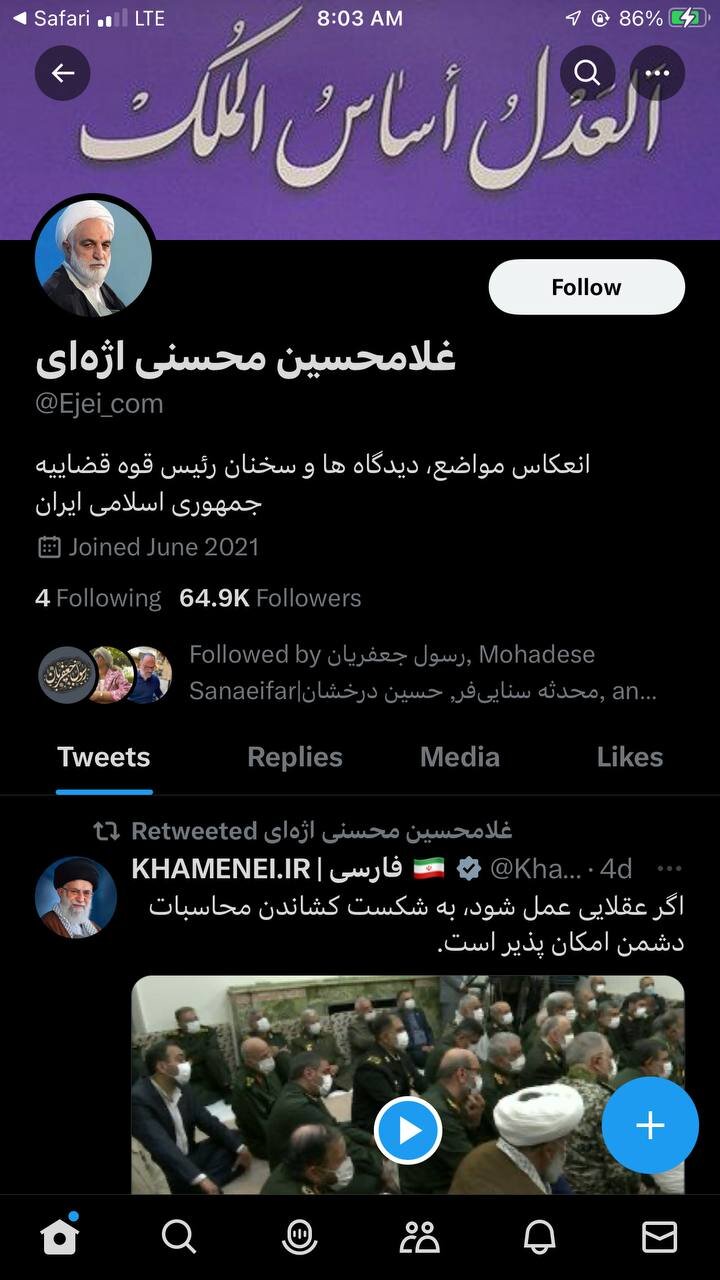Open the profile search icon
The width and height of the screenshot is (720, 1280).
587,73
